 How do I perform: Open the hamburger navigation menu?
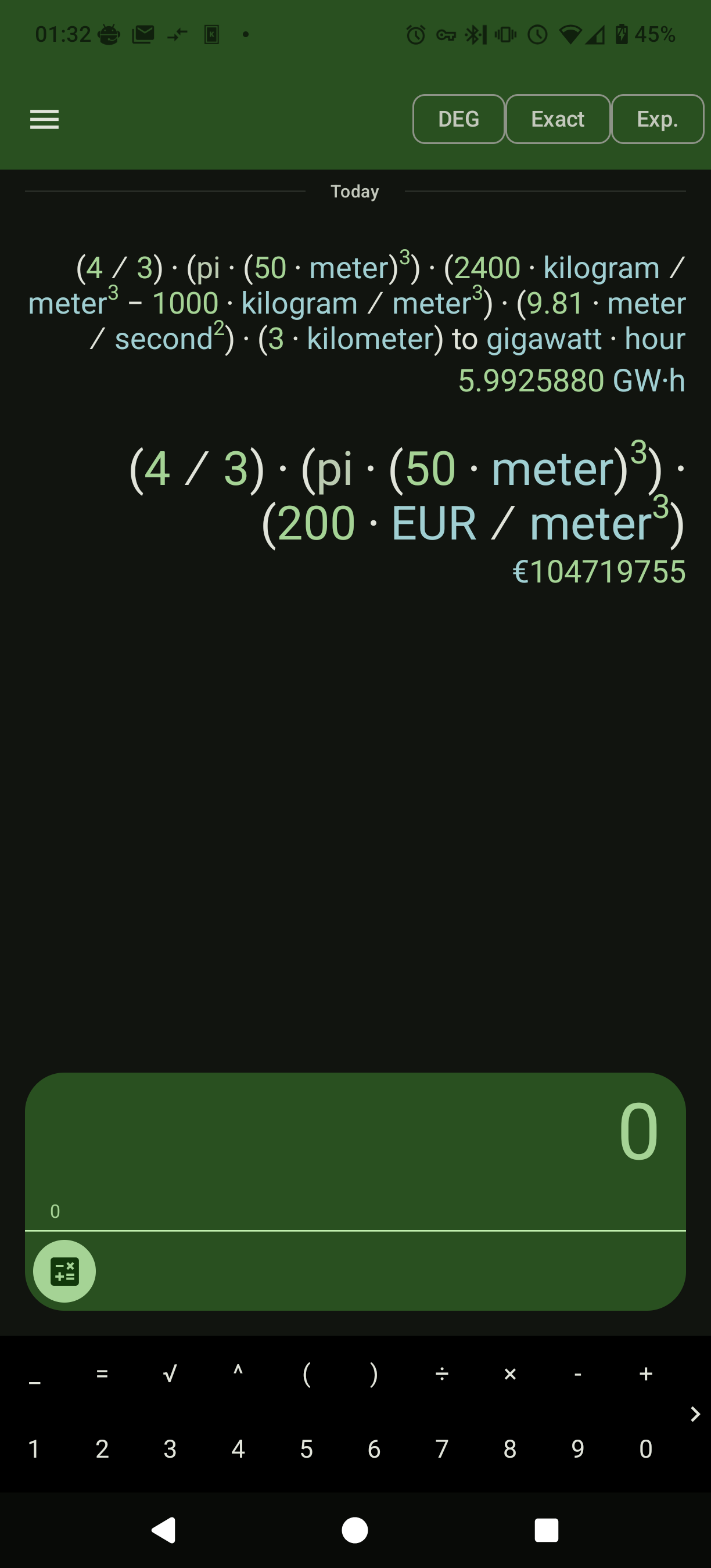point(44,119)
